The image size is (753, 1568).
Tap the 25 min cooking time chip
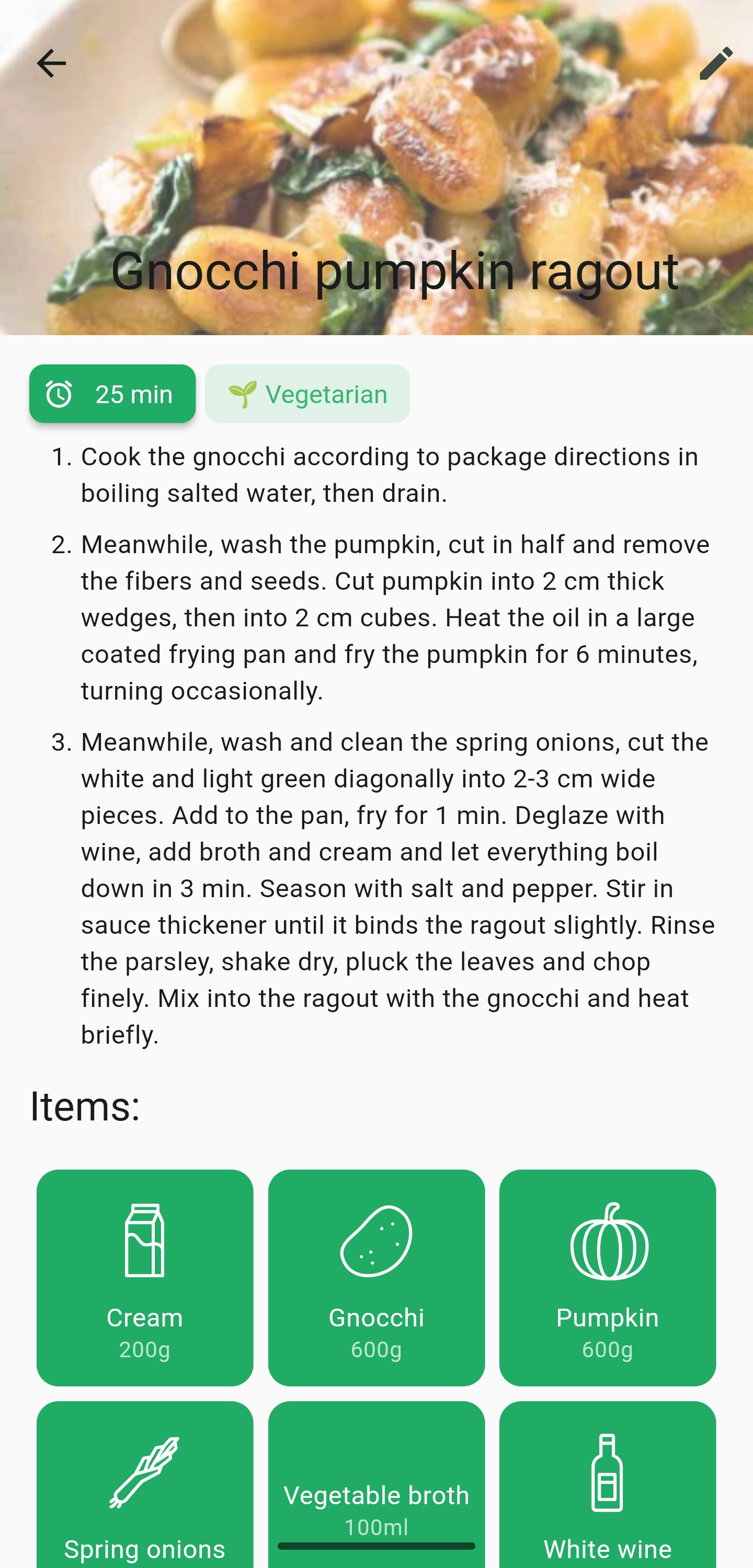tap(112, 394)
